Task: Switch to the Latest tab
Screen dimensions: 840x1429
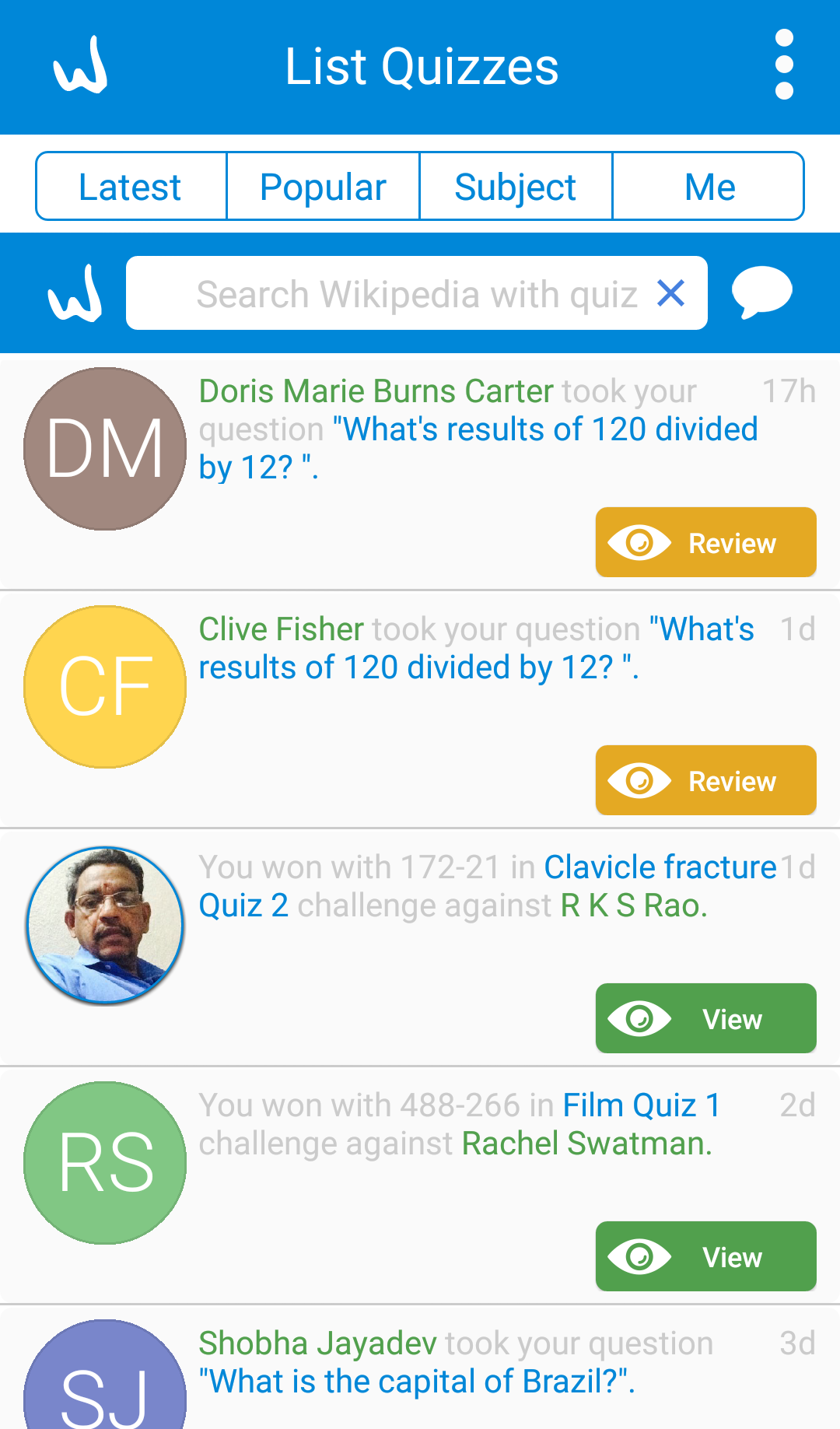Action: pos(131,187)
